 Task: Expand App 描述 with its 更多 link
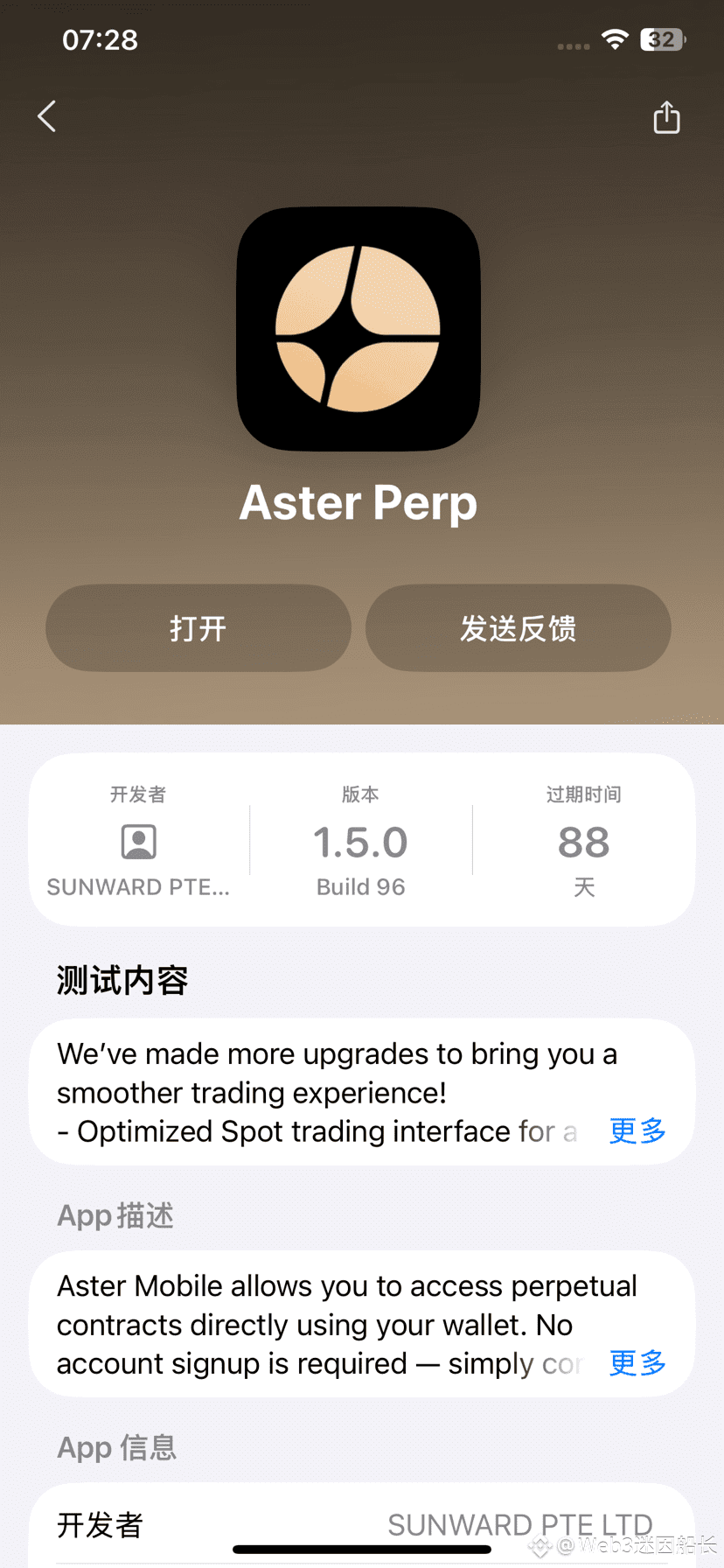pos(637,1362)
